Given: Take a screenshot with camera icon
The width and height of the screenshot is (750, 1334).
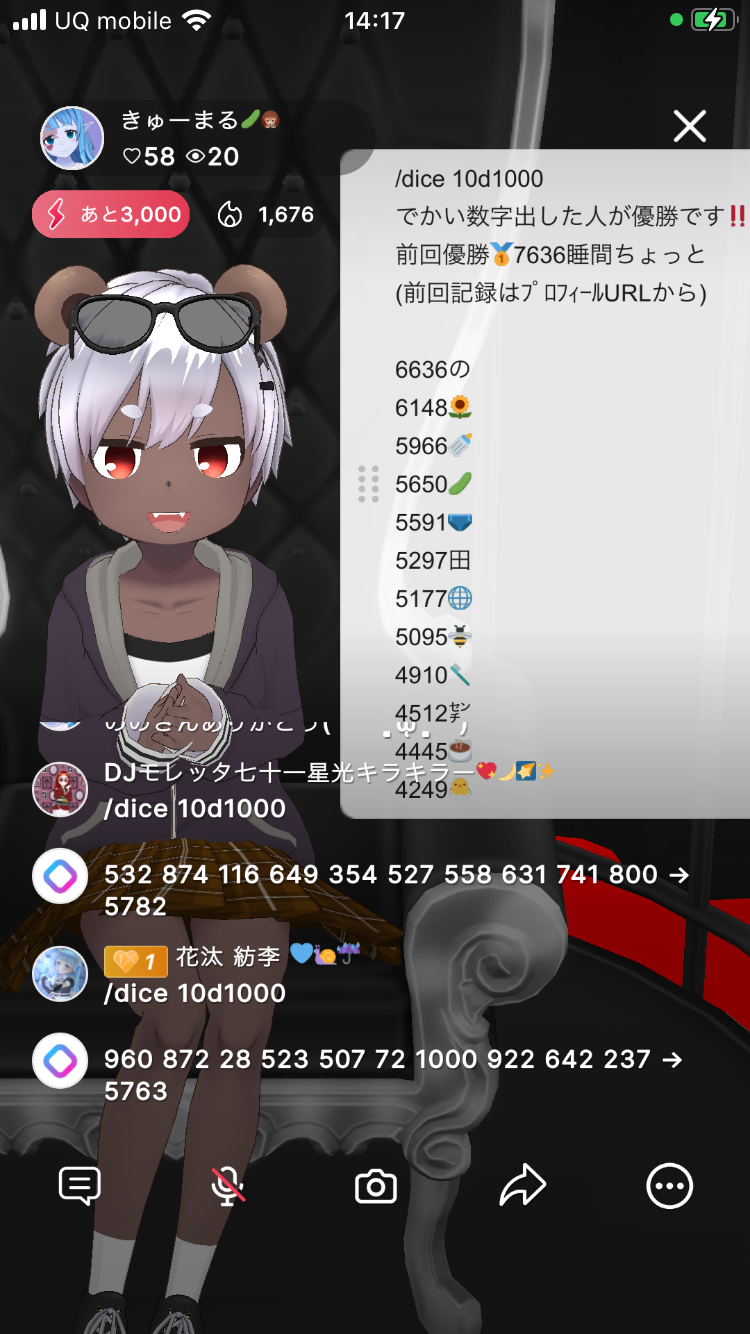Looking at the screenshot, I should point(376,1187).
